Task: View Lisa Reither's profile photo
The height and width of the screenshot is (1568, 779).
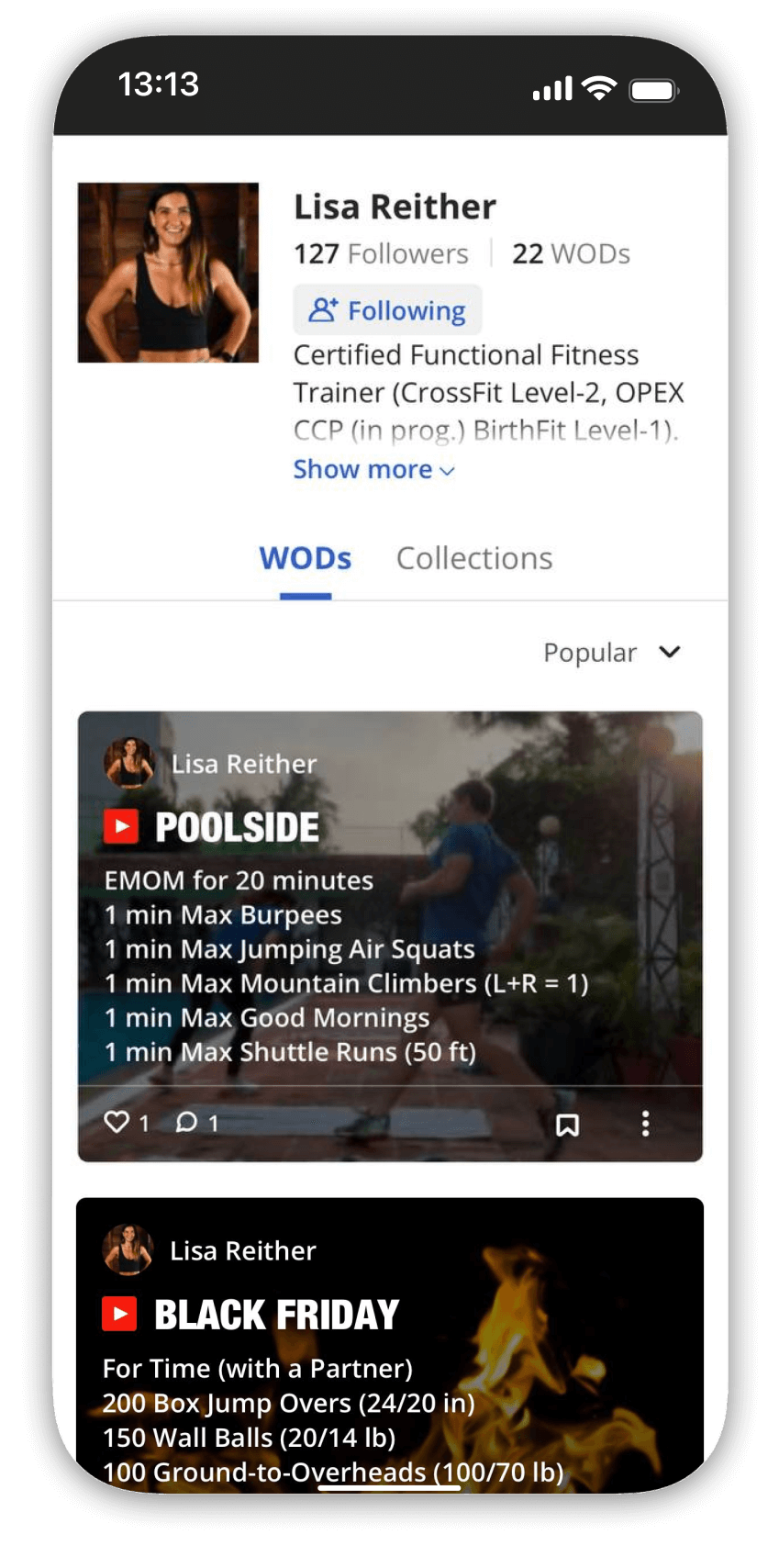Action: coord(168,273)
